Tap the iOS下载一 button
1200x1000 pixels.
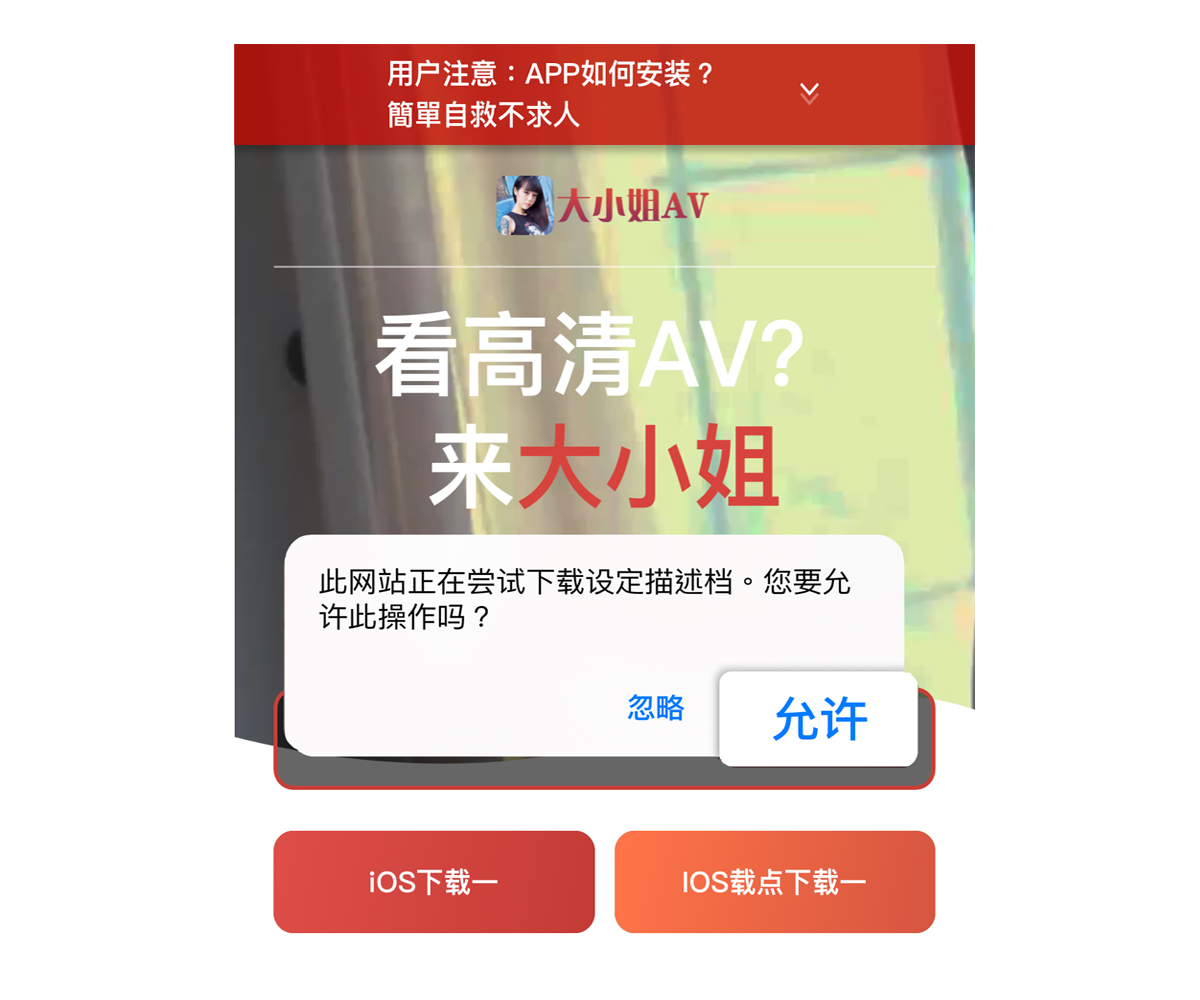click(x=434, y=882)
